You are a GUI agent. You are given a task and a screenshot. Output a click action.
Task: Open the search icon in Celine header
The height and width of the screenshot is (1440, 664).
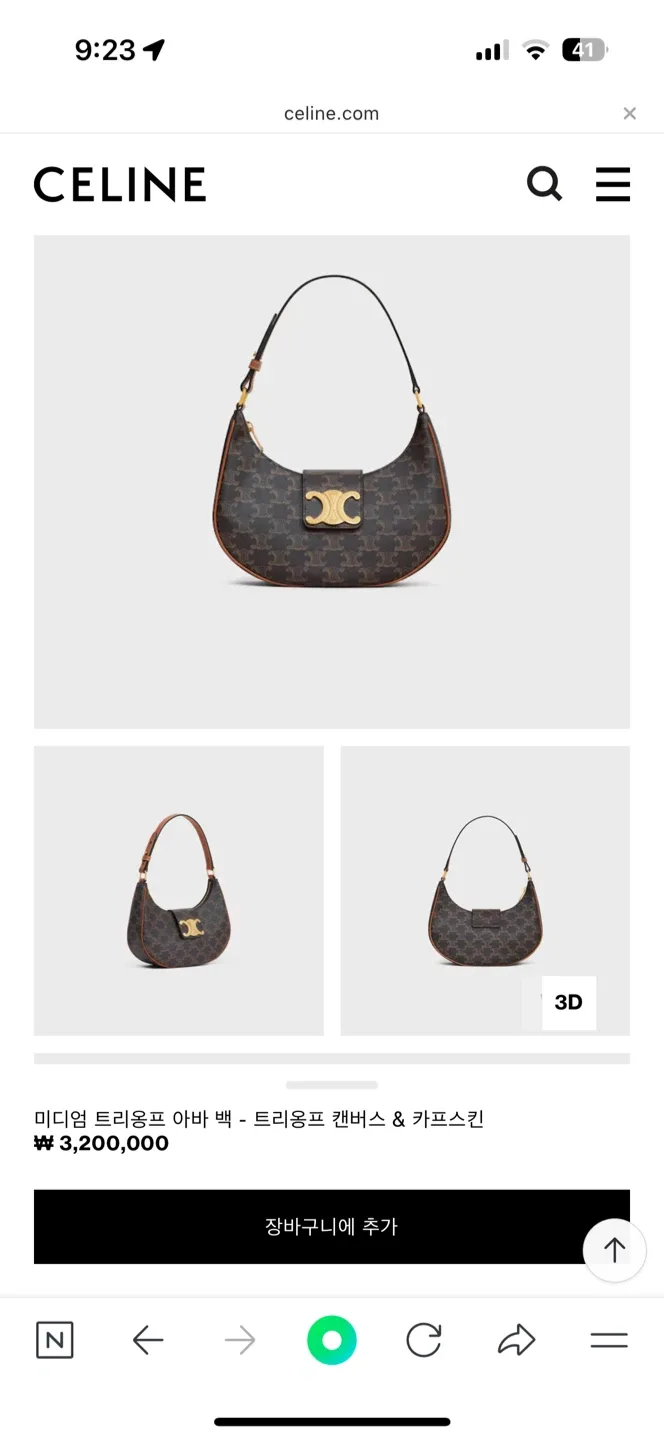[x=544, y=184]
